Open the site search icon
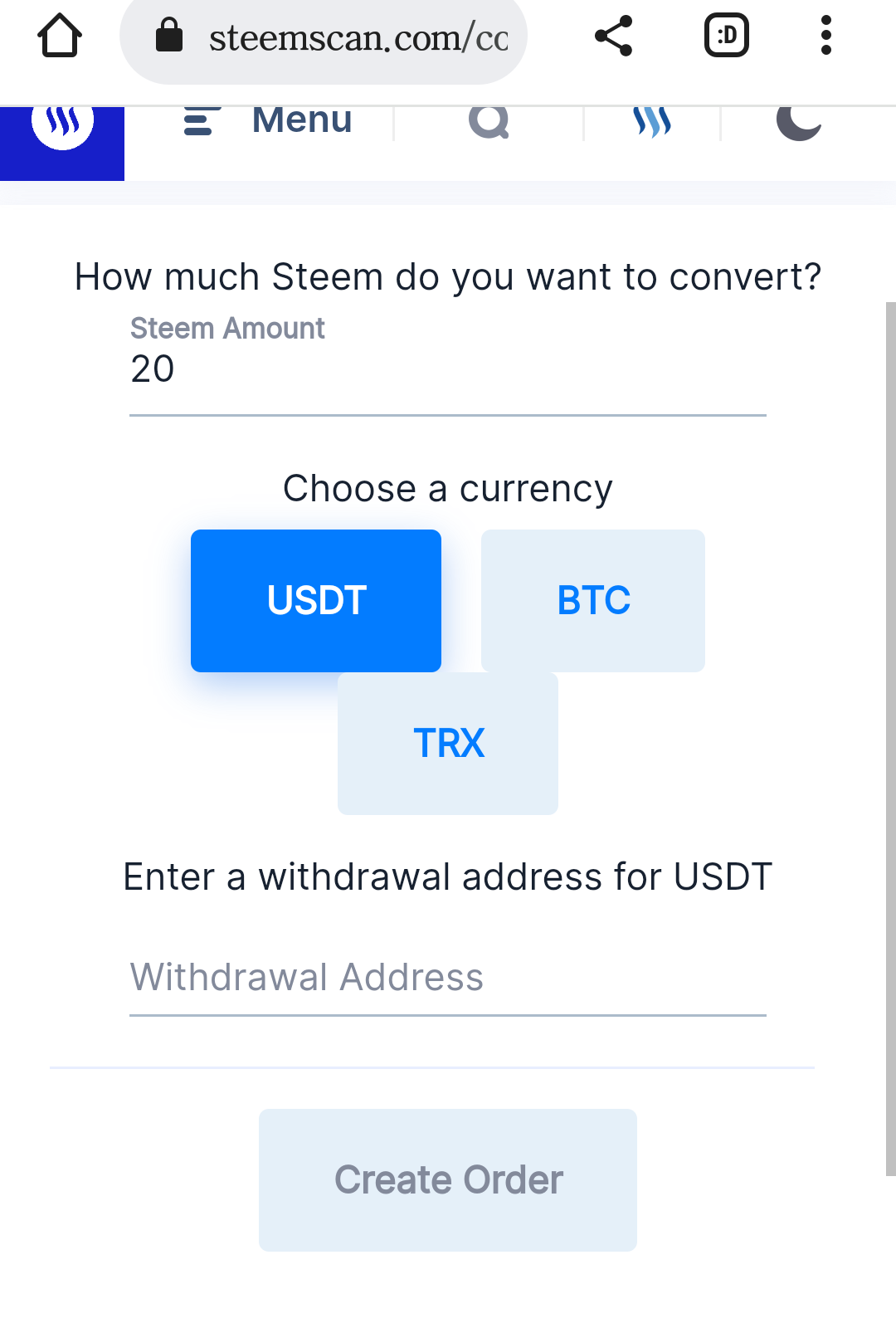This screenshot has height=1323, width=896. [x=489, y=121]
